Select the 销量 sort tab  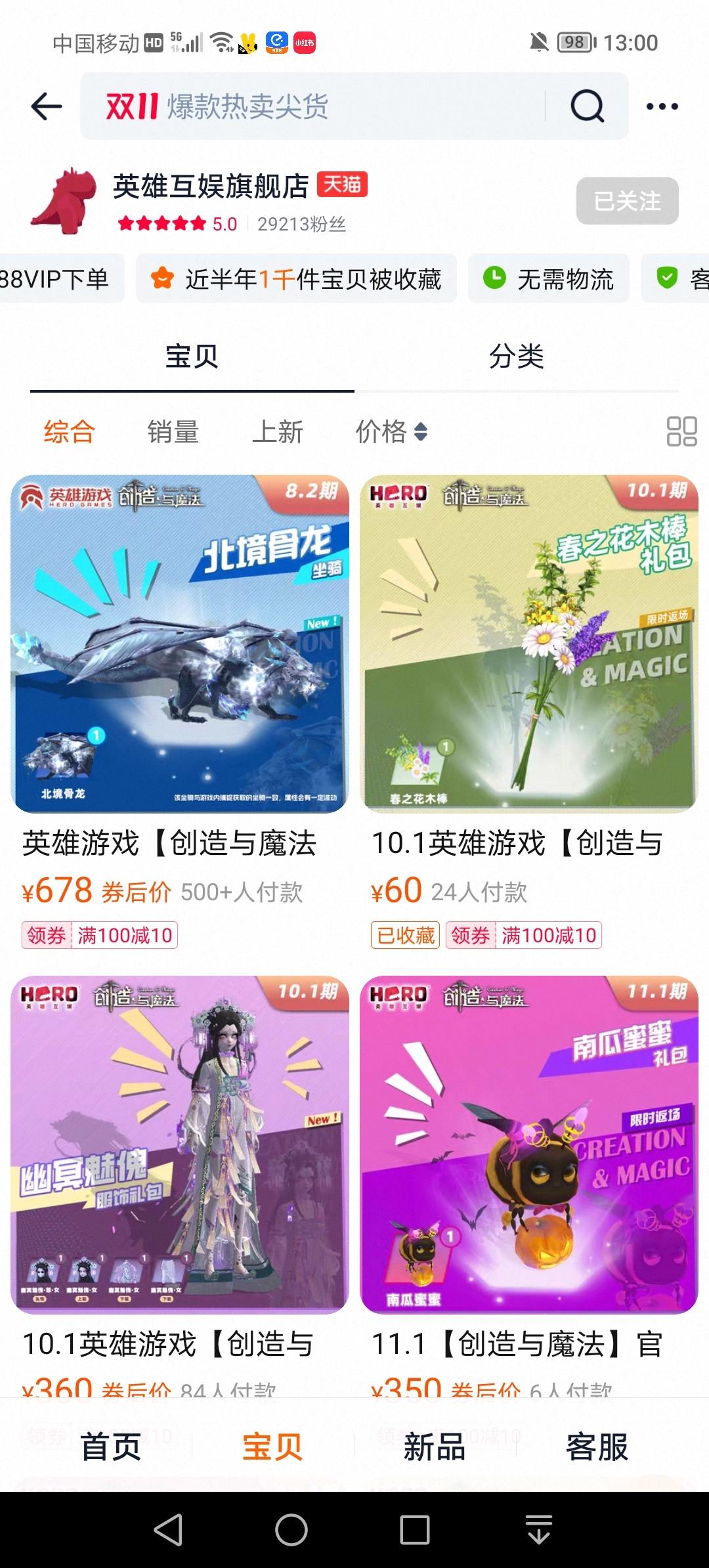coord(173,431)
